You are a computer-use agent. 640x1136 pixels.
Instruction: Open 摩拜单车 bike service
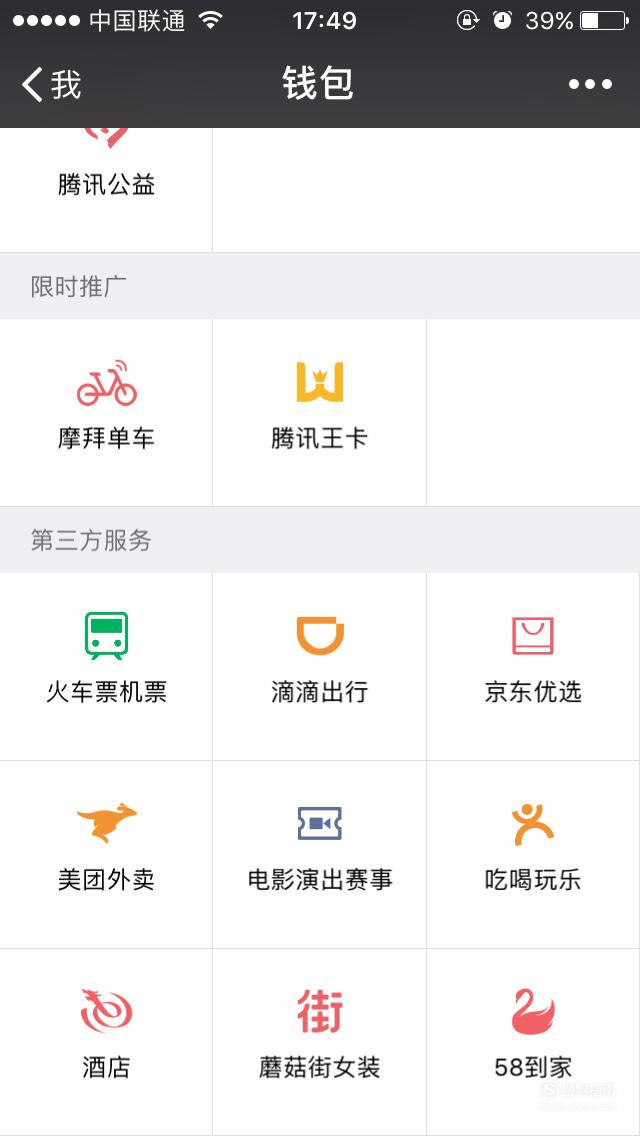pyautogui.click(x=106, y=412)
